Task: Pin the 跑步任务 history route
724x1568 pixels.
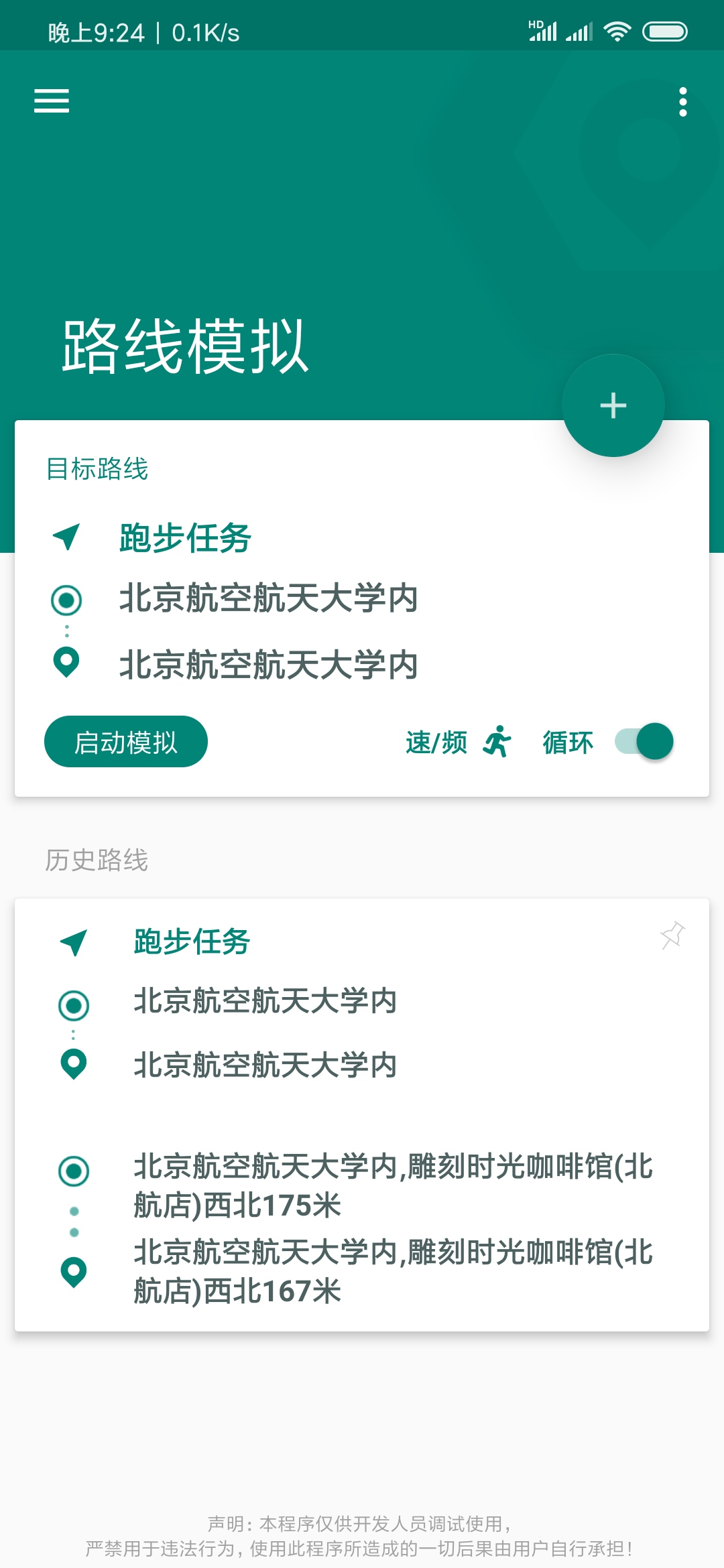Action: click(x=672, y=935)
